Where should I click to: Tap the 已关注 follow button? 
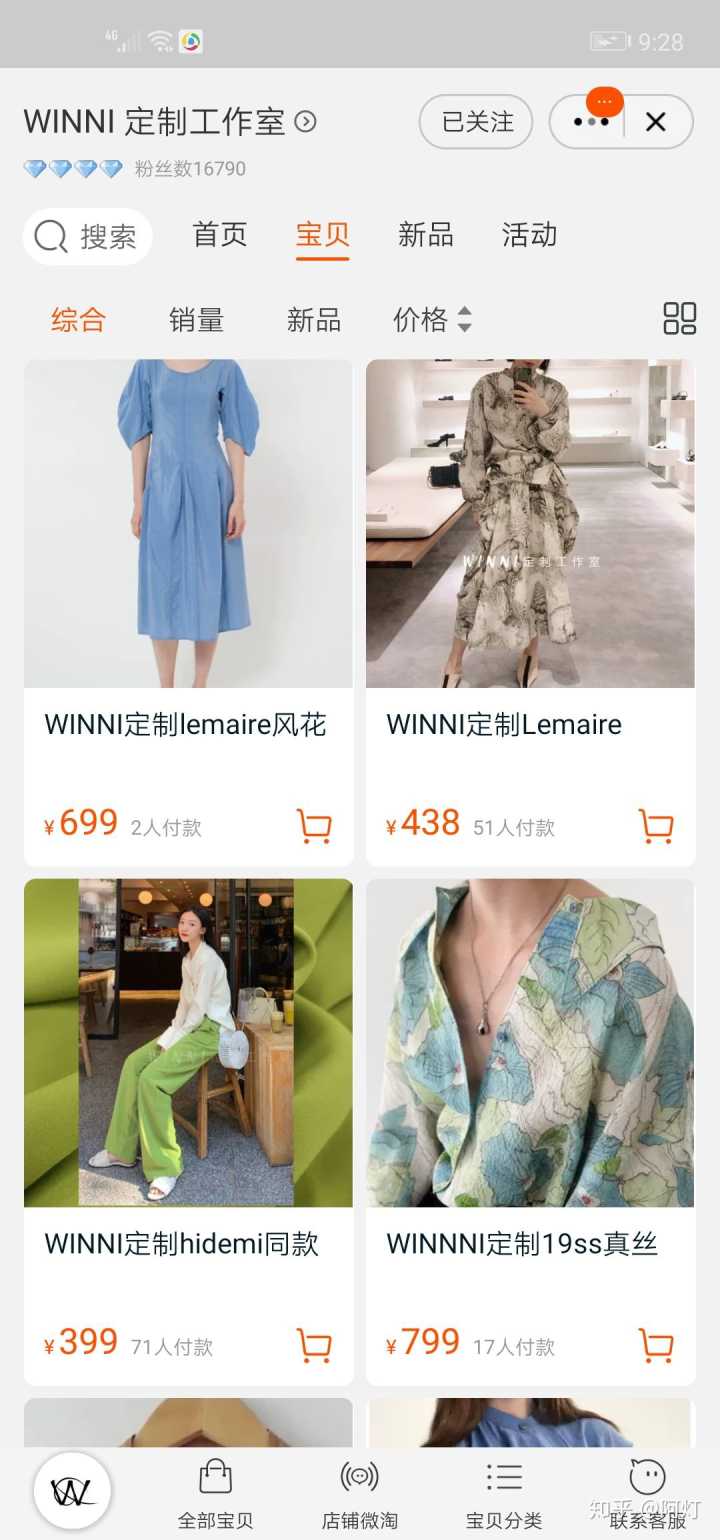476,122
